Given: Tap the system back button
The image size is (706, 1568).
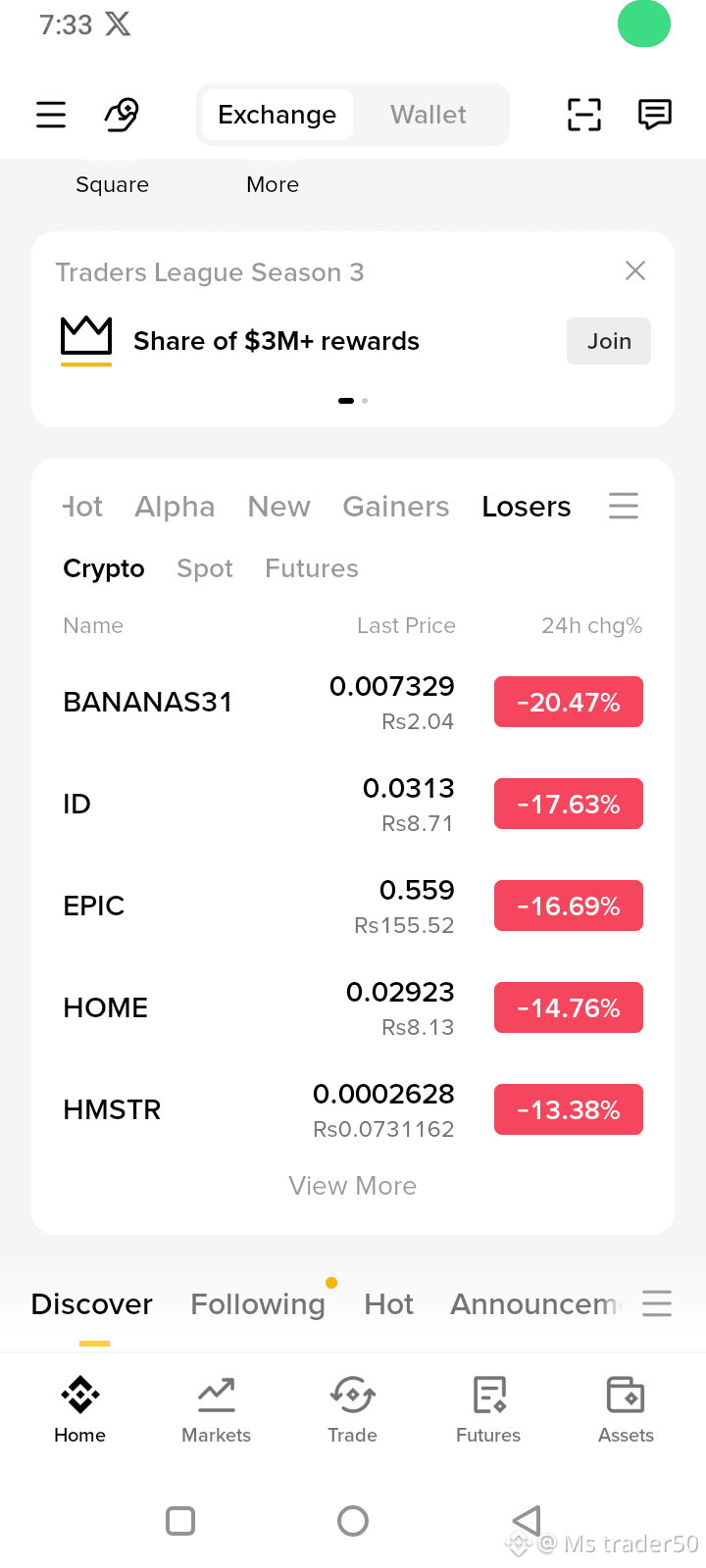Looking at the screenshot, I should pos(527,1521).
